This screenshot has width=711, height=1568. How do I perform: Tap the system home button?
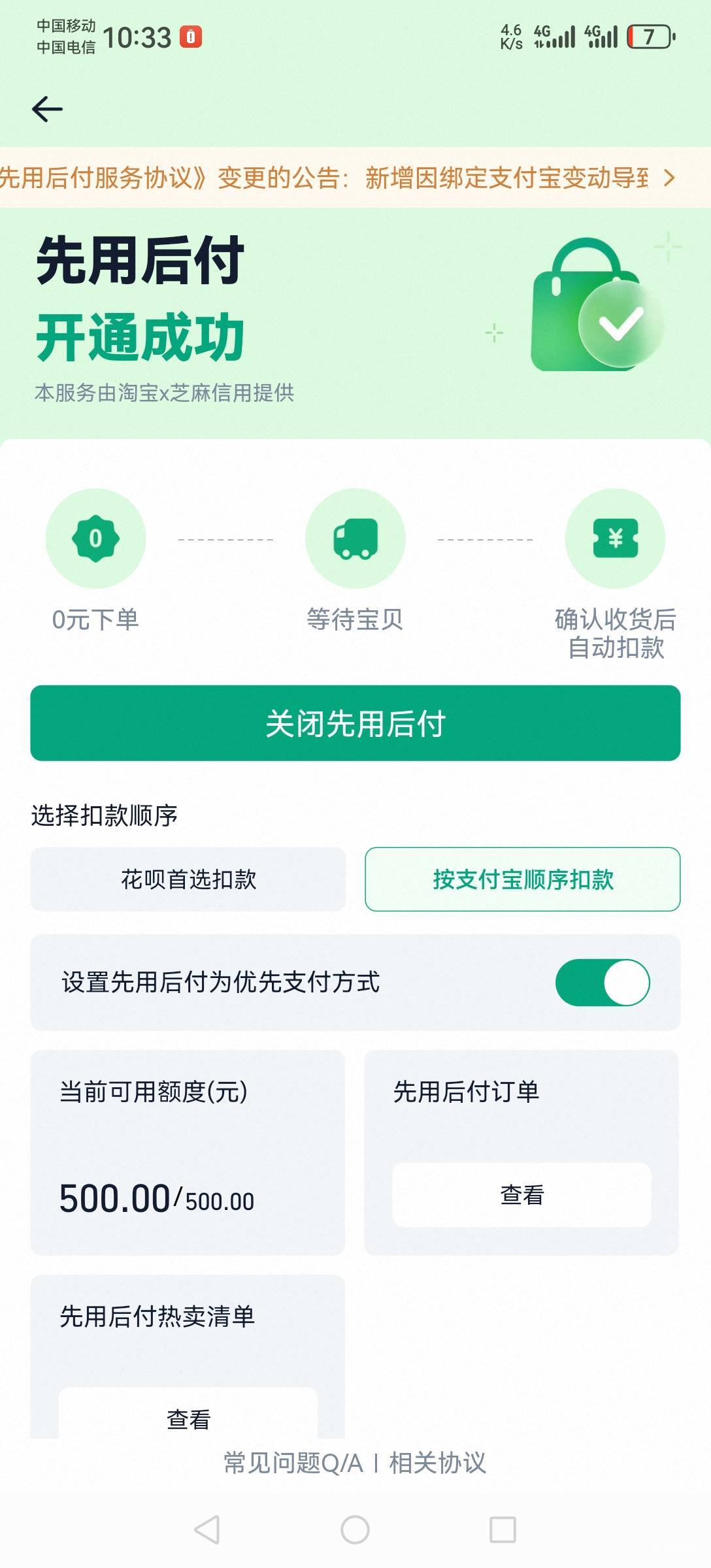[x=355, y=1529]
